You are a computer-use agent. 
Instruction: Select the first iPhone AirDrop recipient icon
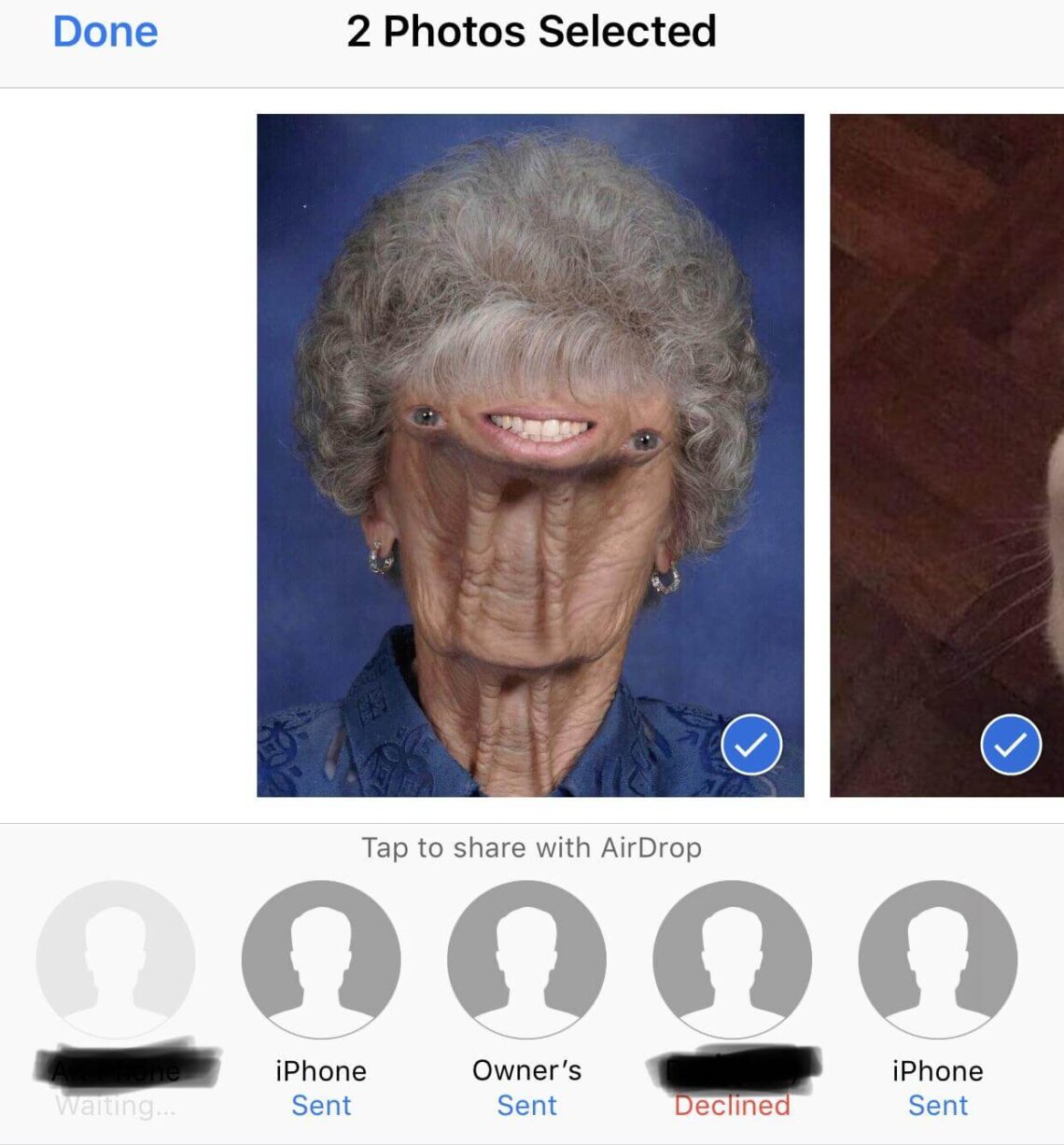click(x=321, y=959)
